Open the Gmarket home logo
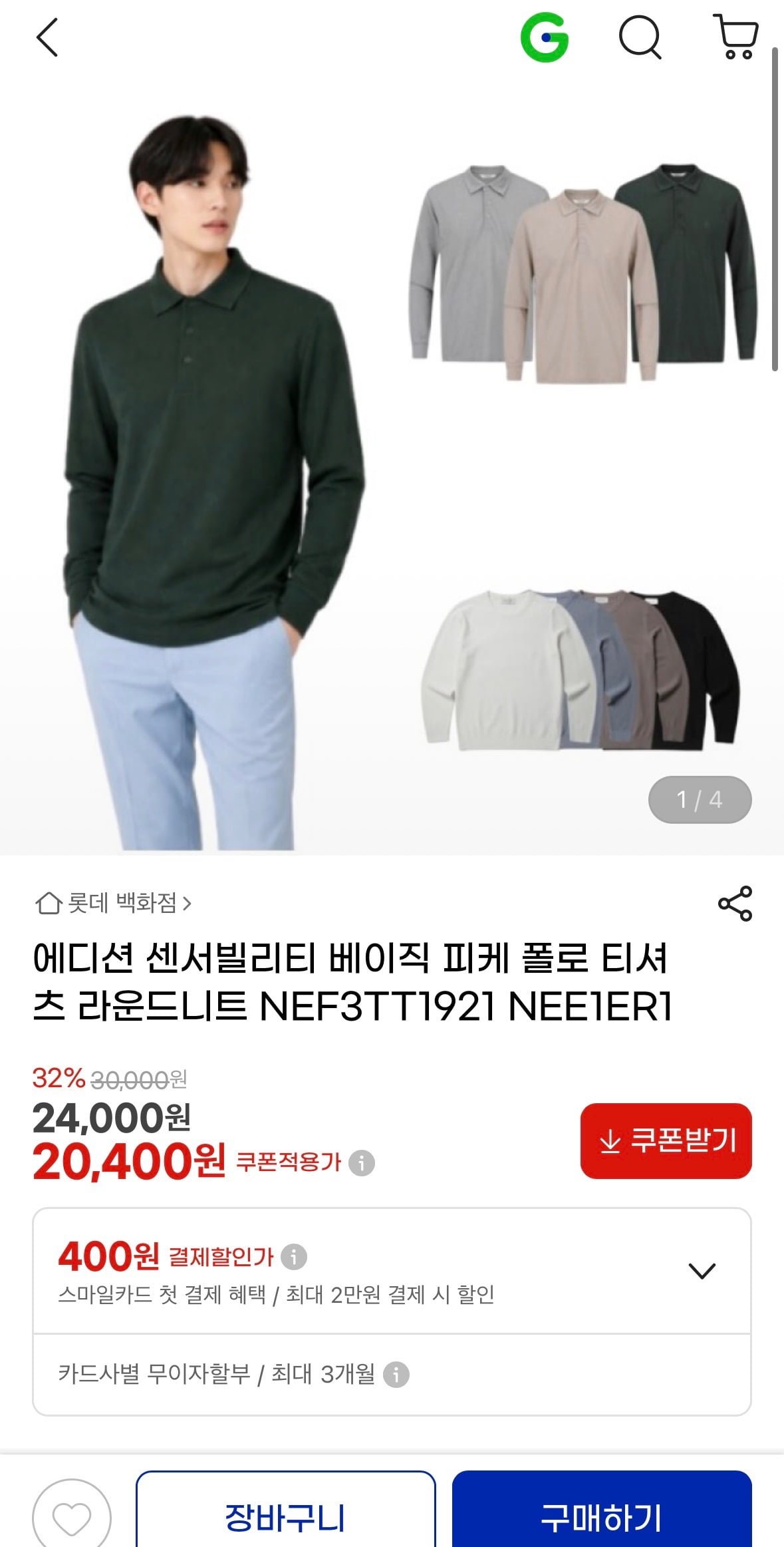784x1547 pixels. coord(544,39)
